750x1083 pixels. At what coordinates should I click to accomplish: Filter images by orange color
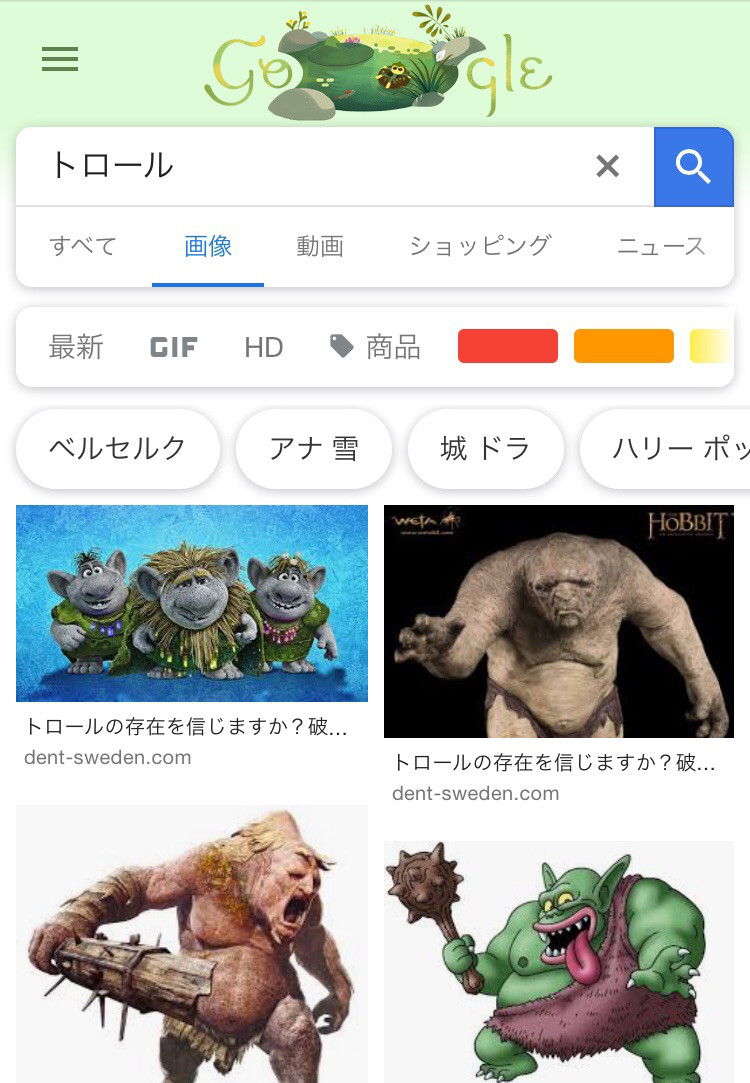click(624, 346)
